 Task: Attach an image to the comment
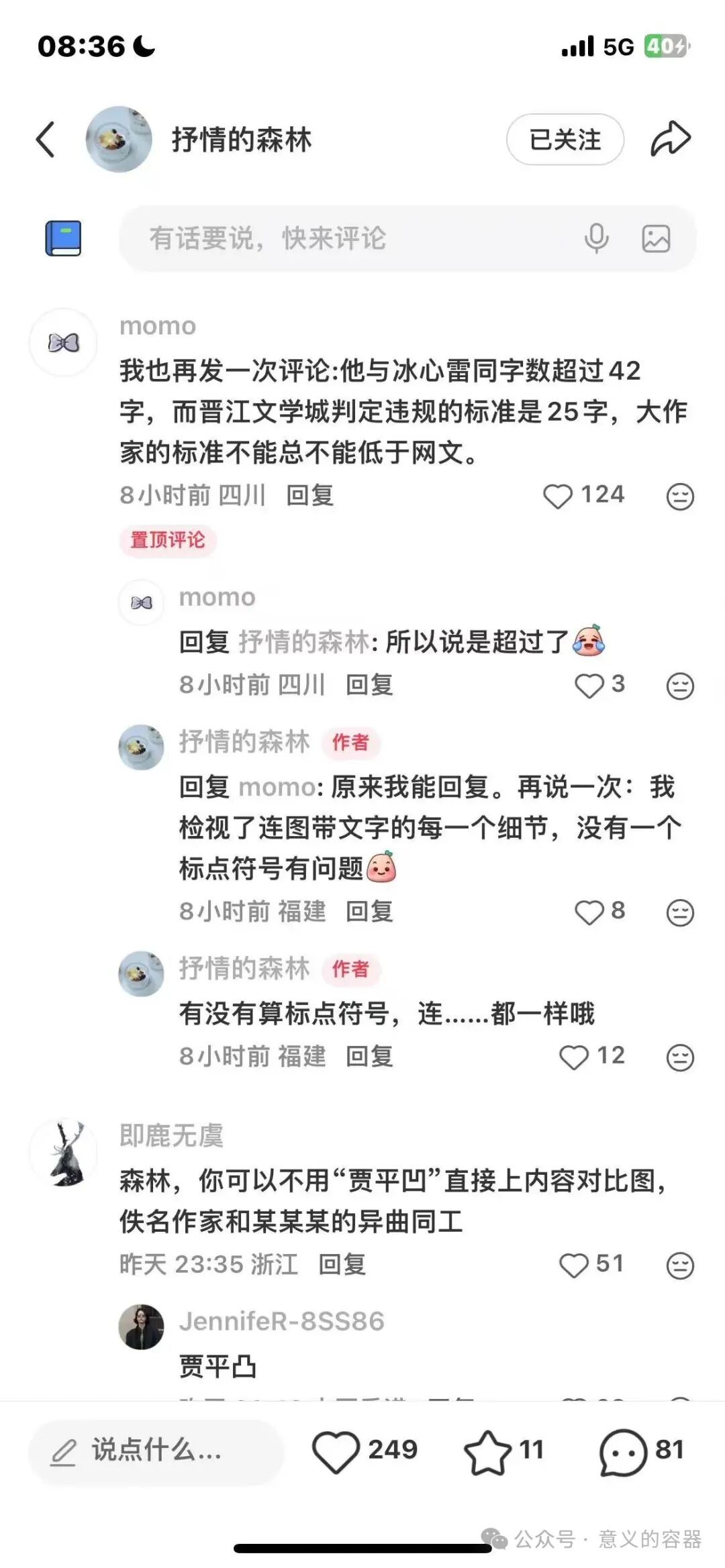point(656,238)
